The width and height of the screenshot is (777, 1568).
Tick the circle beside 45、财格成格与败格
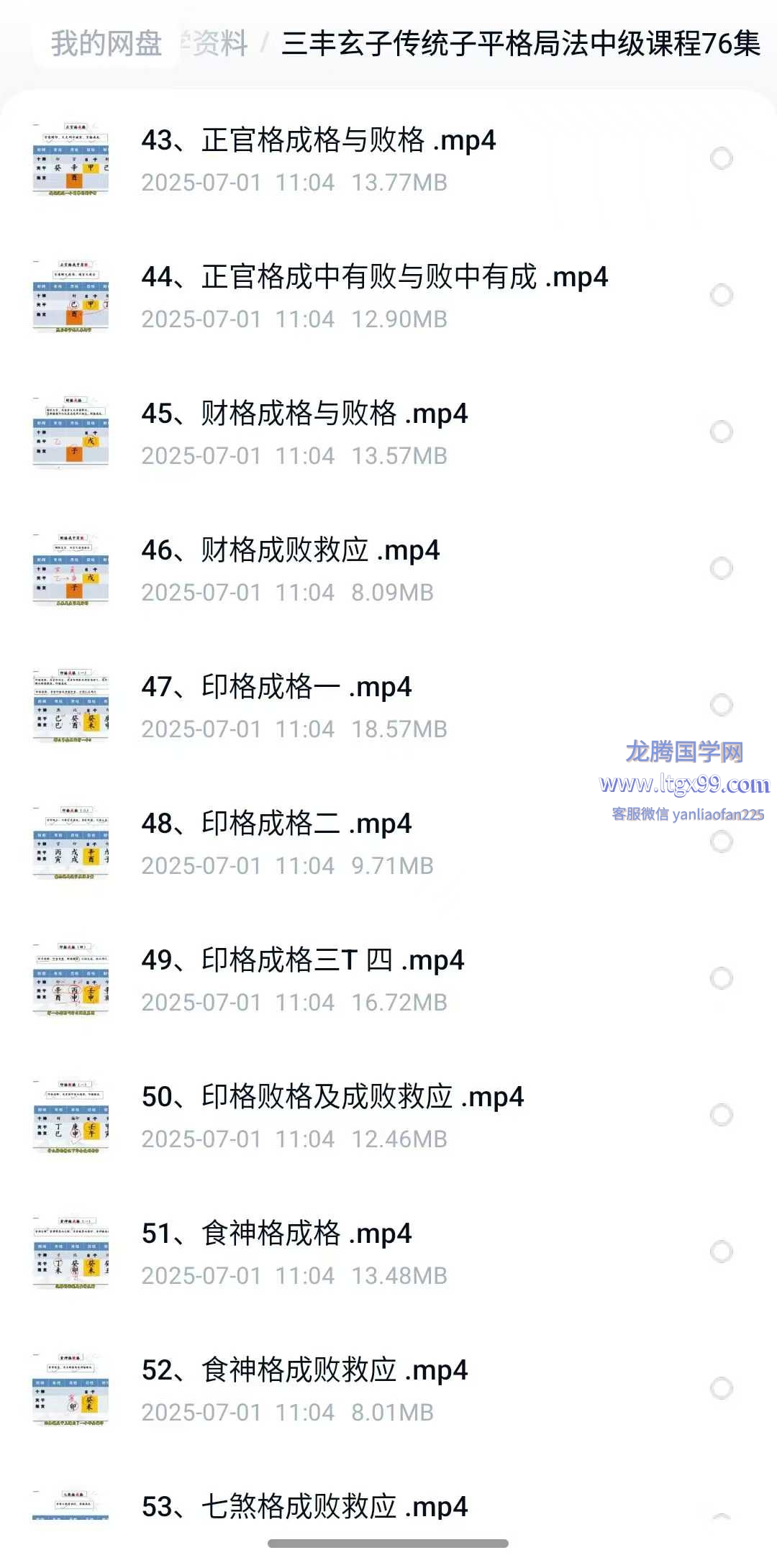[721, 432]
